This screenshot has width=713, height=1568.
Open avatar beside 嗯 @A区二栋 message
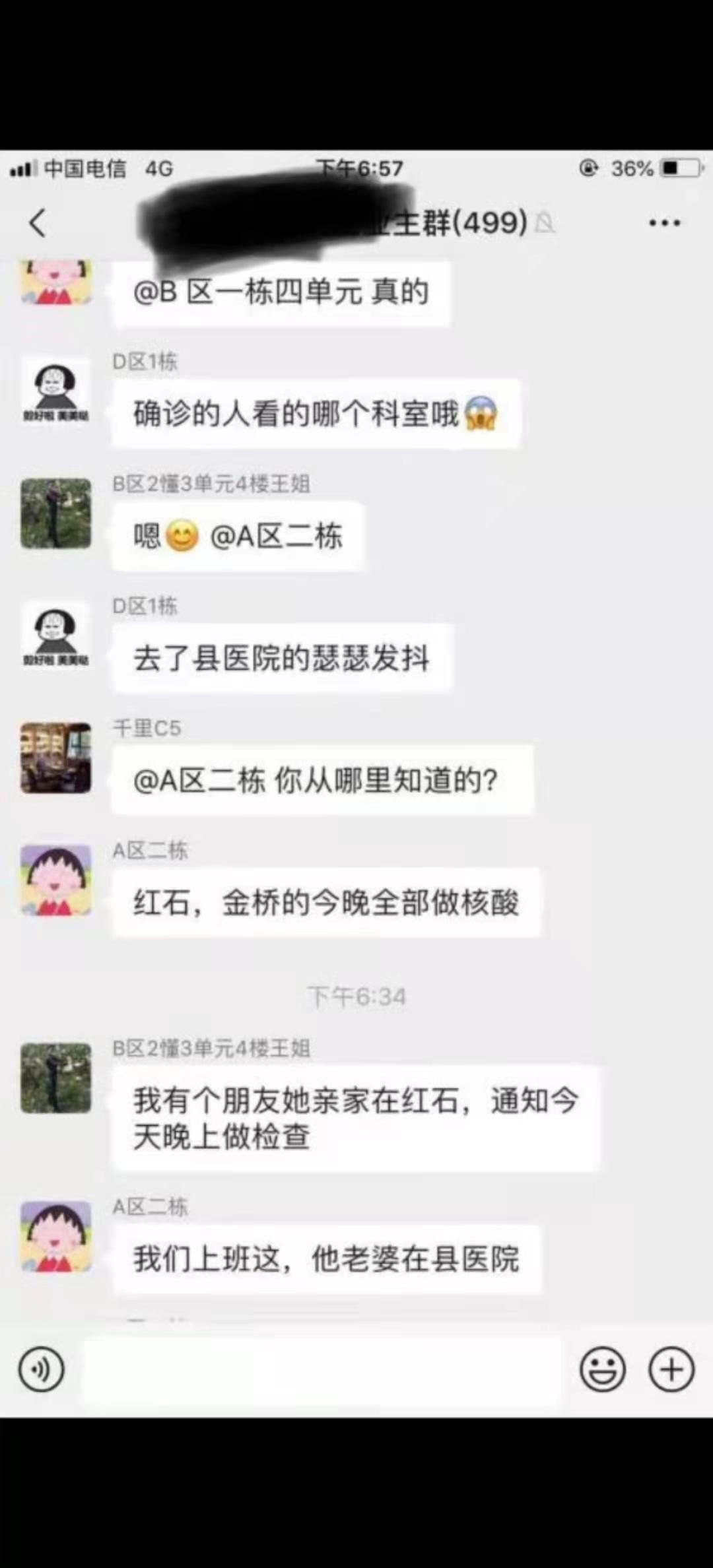[x=56, y=513]
